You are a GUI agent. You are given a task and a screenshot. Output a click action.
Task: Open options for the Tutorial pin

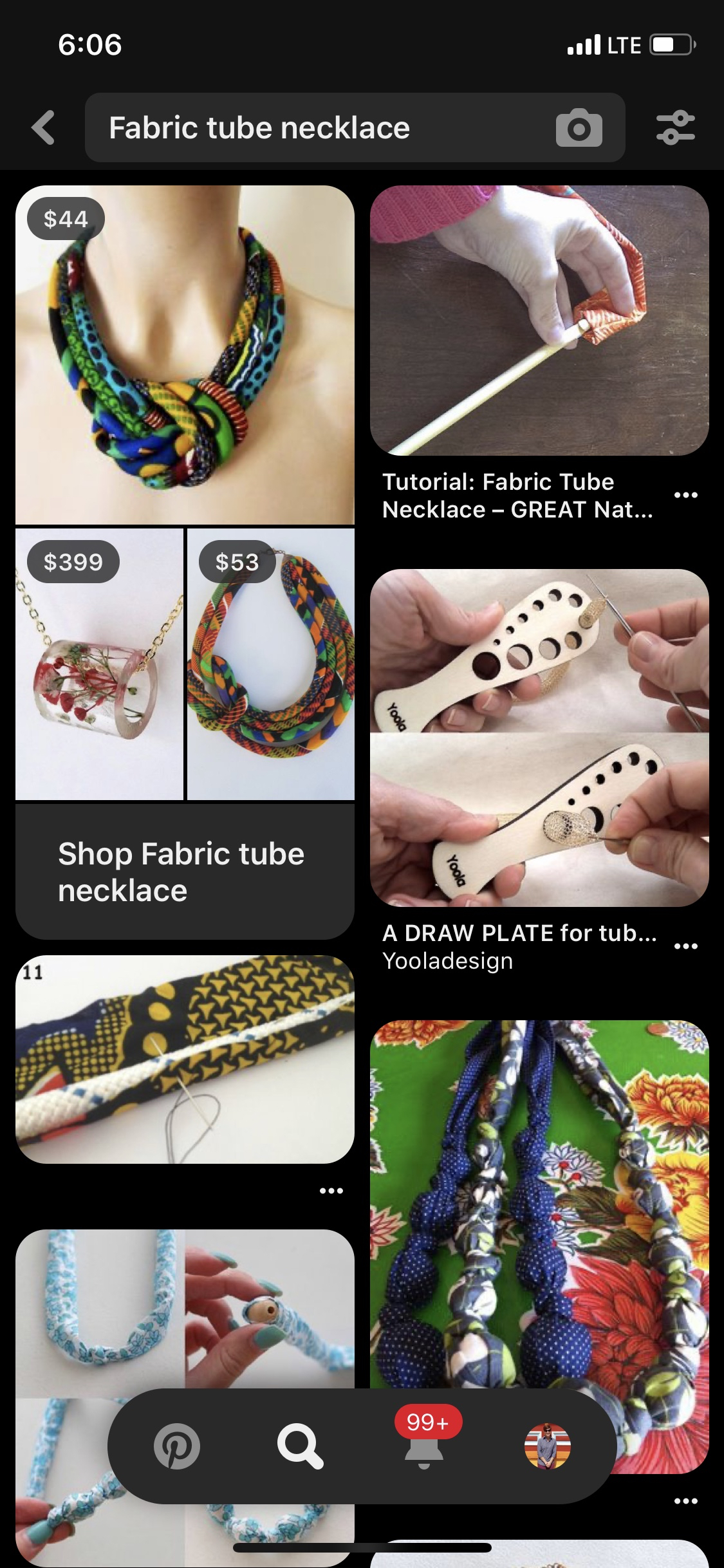(685, 495)
